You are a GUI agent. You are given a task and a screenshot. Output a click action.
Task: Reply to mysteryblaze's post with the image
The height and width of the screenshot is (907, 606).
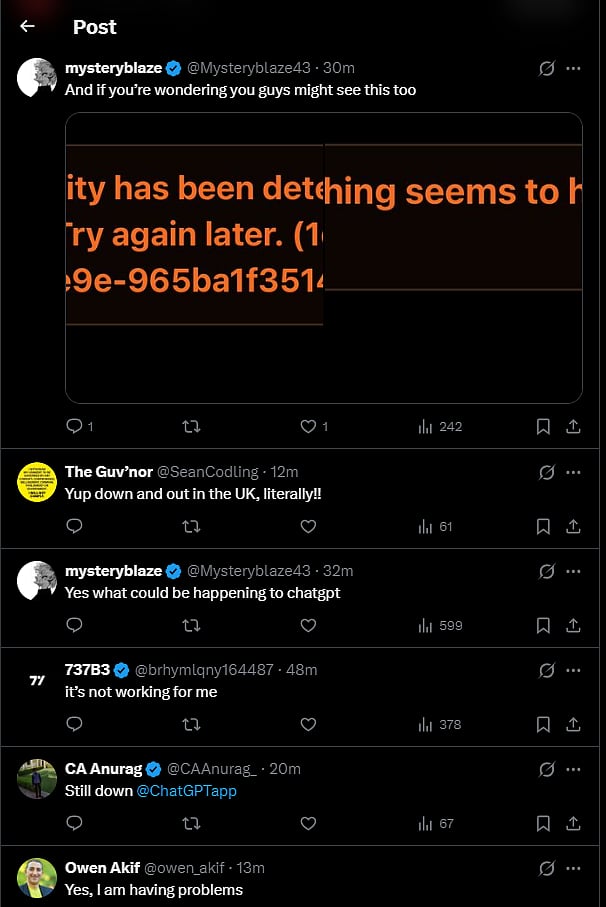coord(74,426)
